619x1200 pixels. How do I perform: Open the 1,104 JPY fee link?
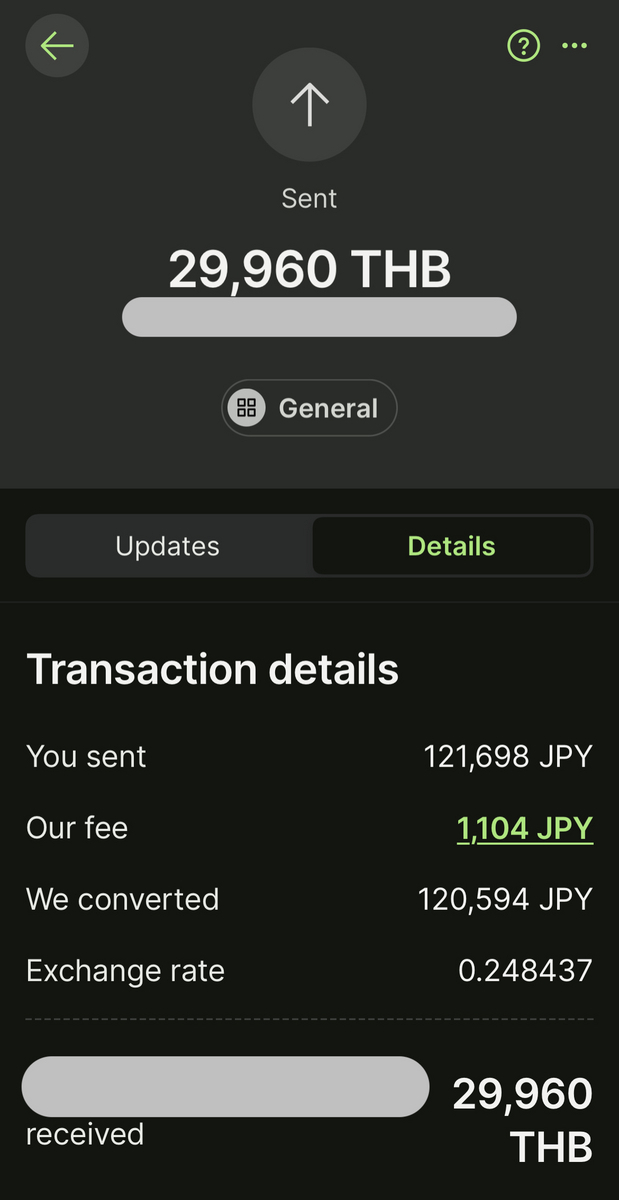coord(525,828)
